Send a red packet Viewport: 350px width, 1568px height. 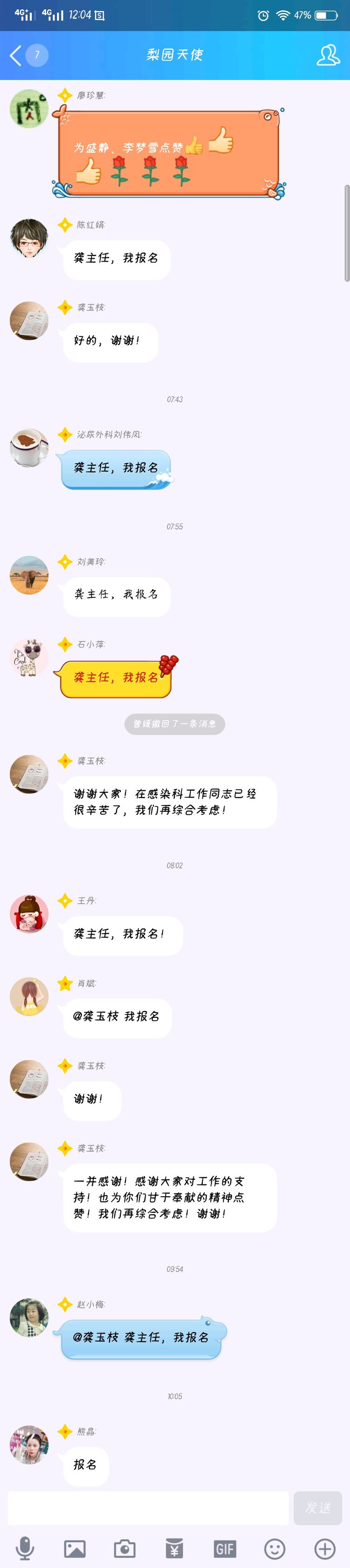click(175, 1548)
